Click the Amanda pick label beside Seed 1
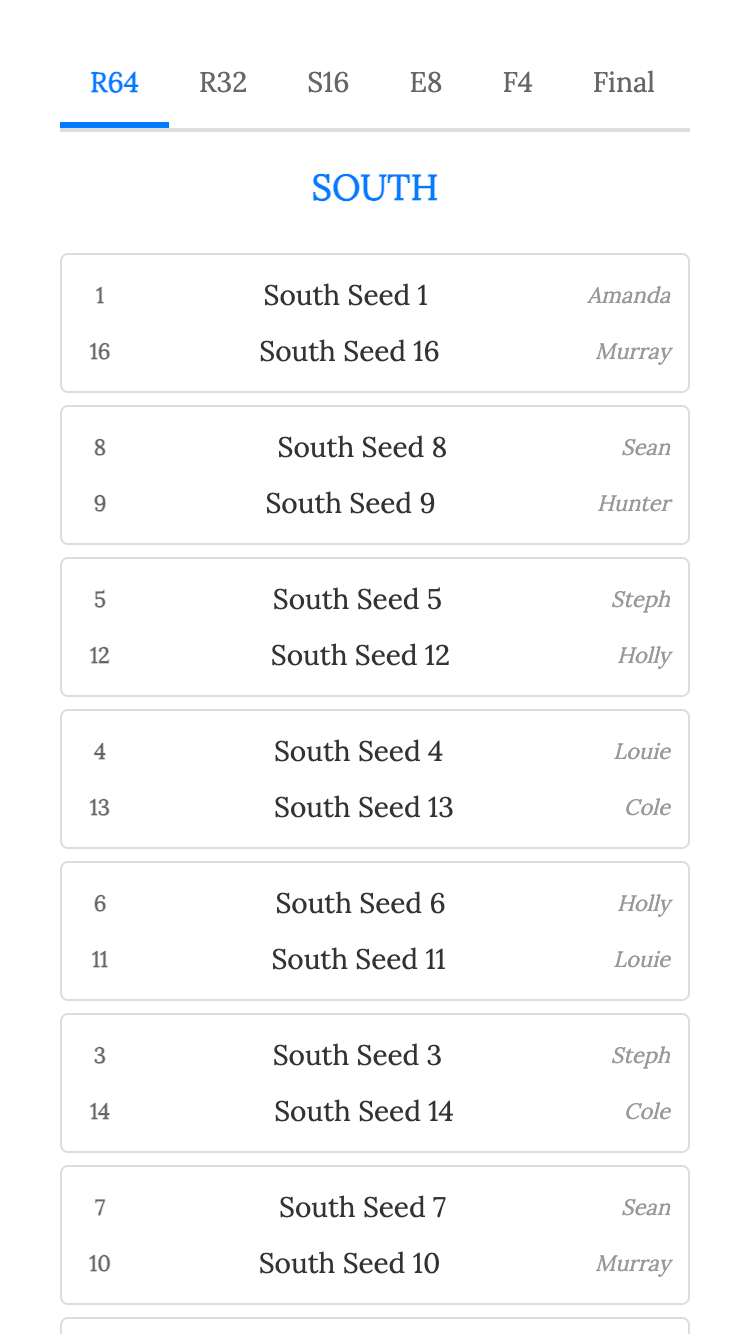 pyautogui.click(x=629, y=296)
